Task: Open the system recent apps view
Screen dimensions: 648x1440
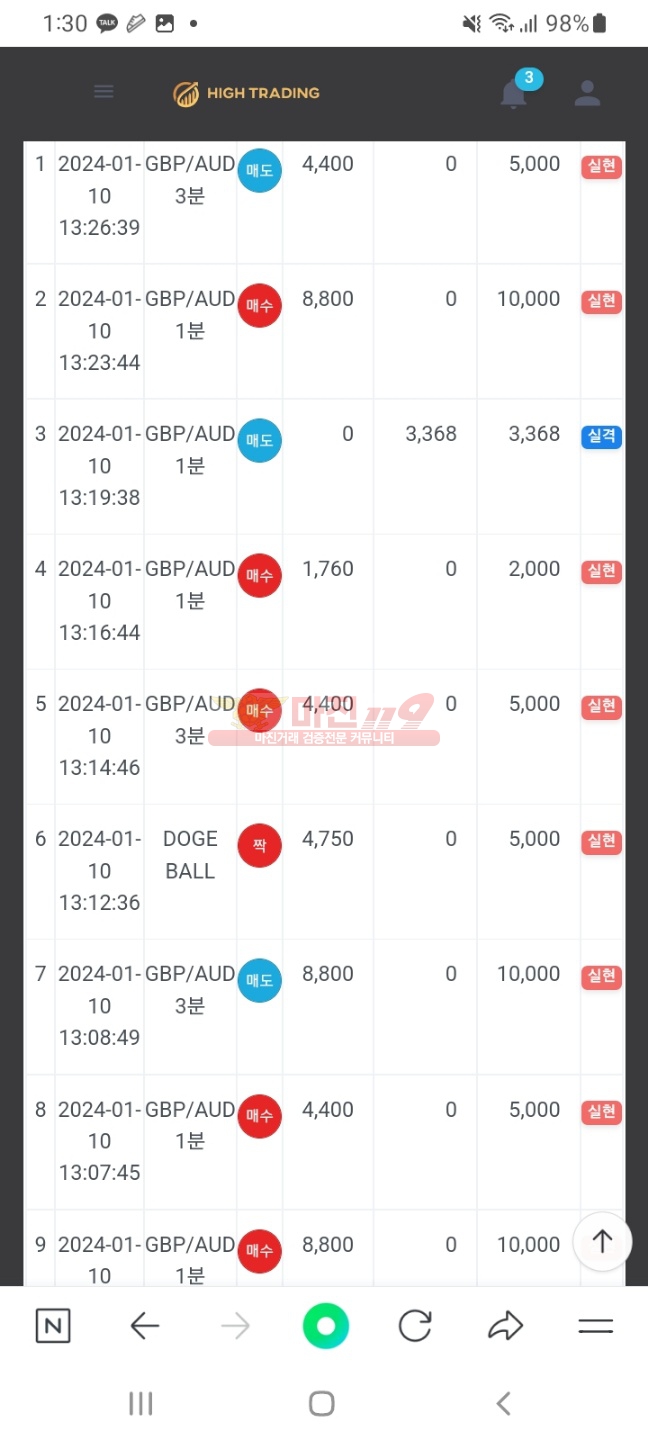Action: click(x=140, y=1404)
